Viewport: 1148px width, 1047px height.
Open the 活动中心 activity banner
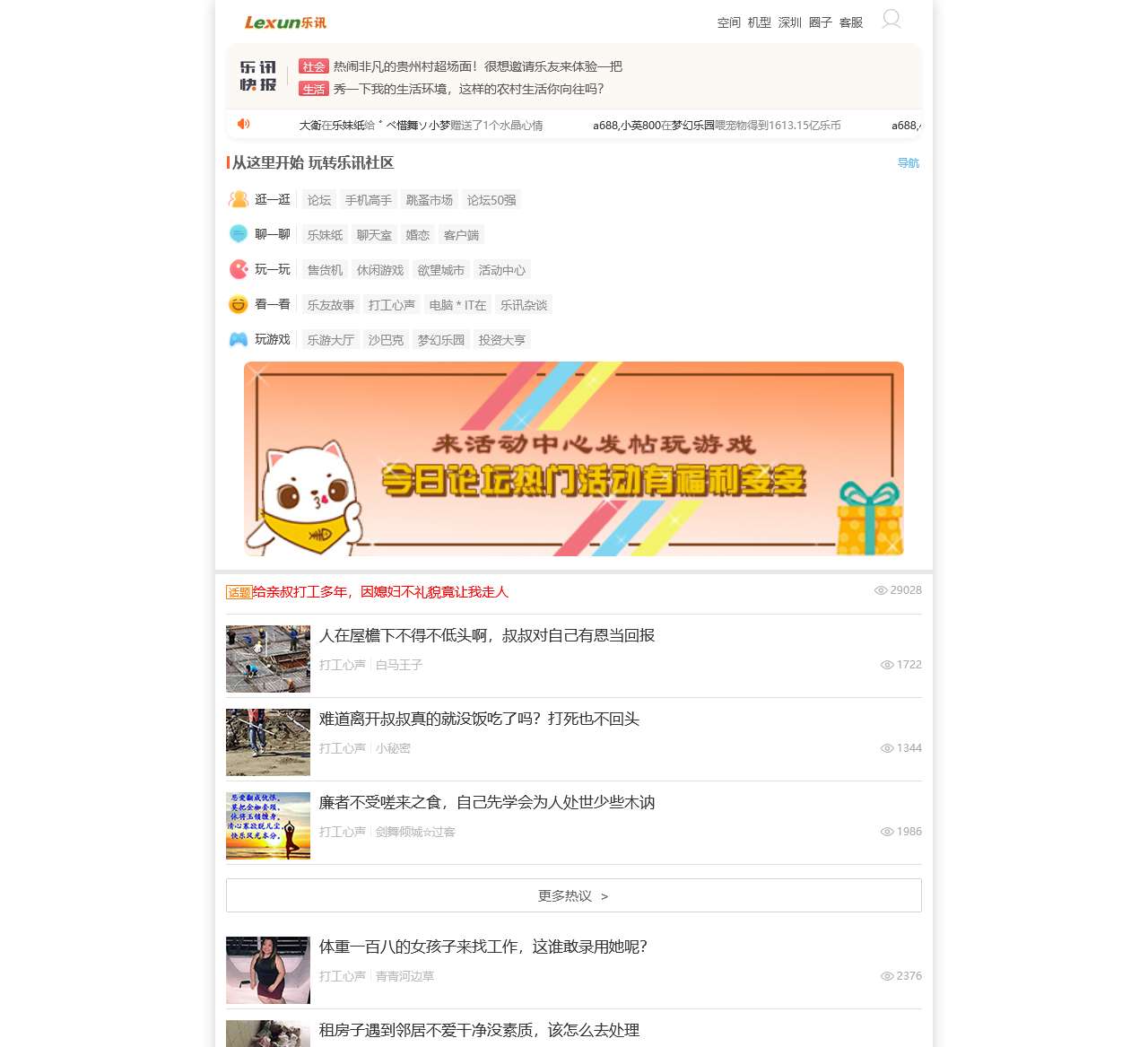click(574, 458)
